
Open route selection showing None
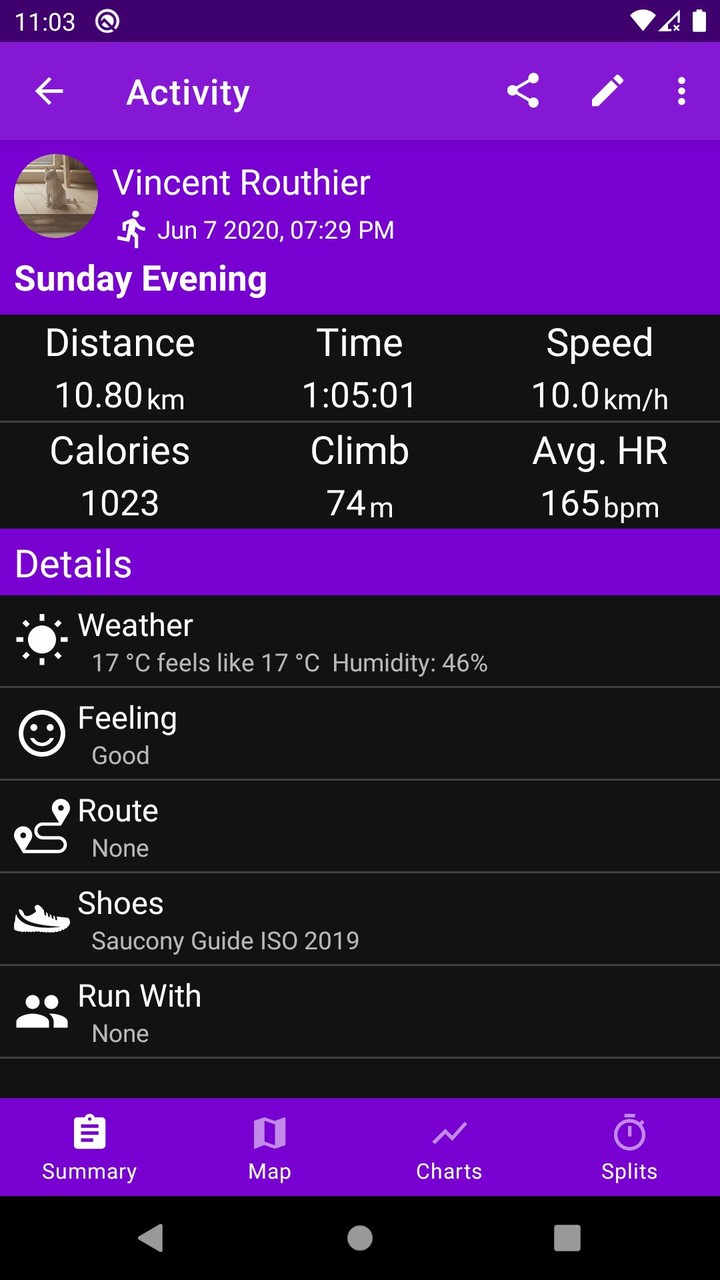coord(120,848)
